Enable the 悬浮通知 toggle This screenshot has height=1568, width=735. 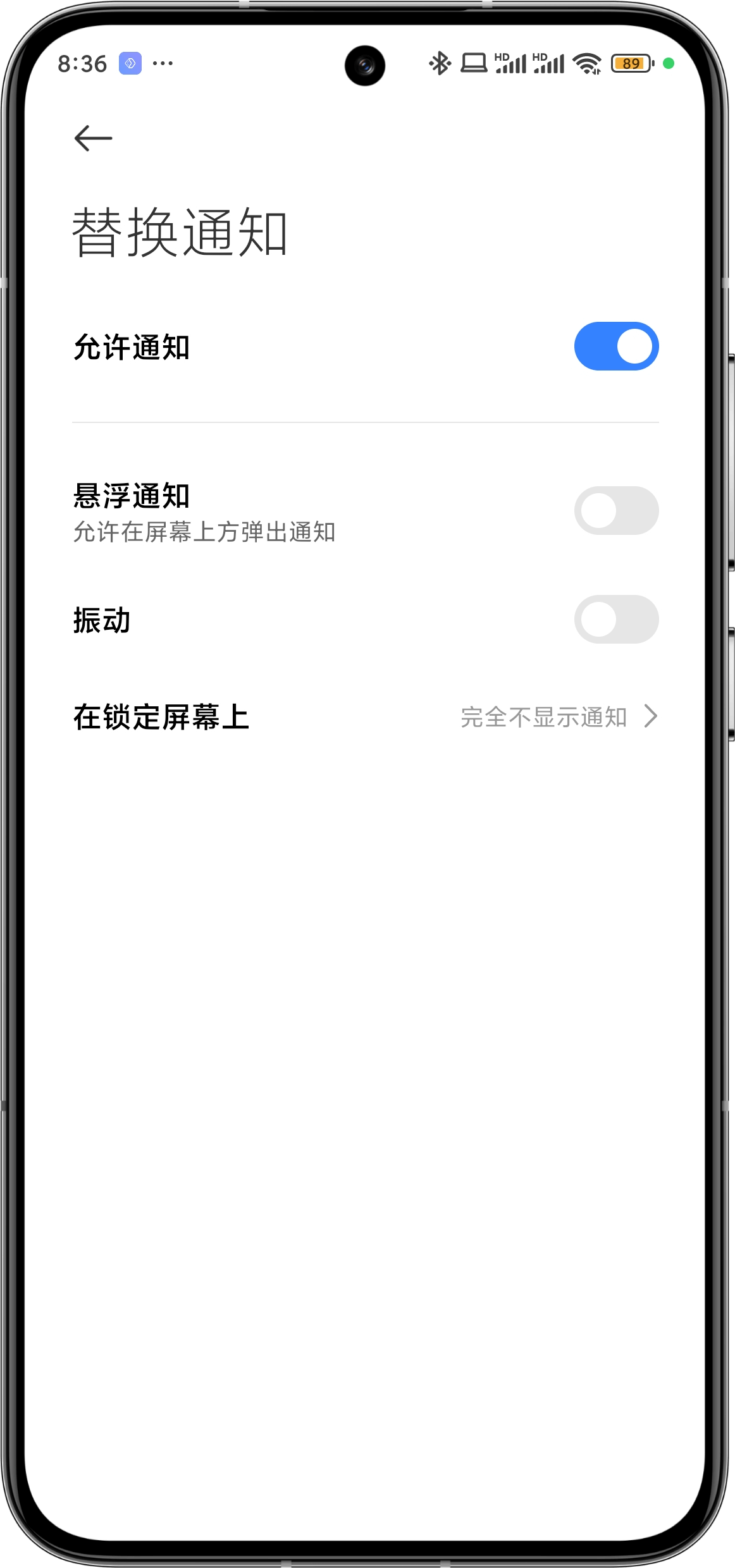pos(615,510)
